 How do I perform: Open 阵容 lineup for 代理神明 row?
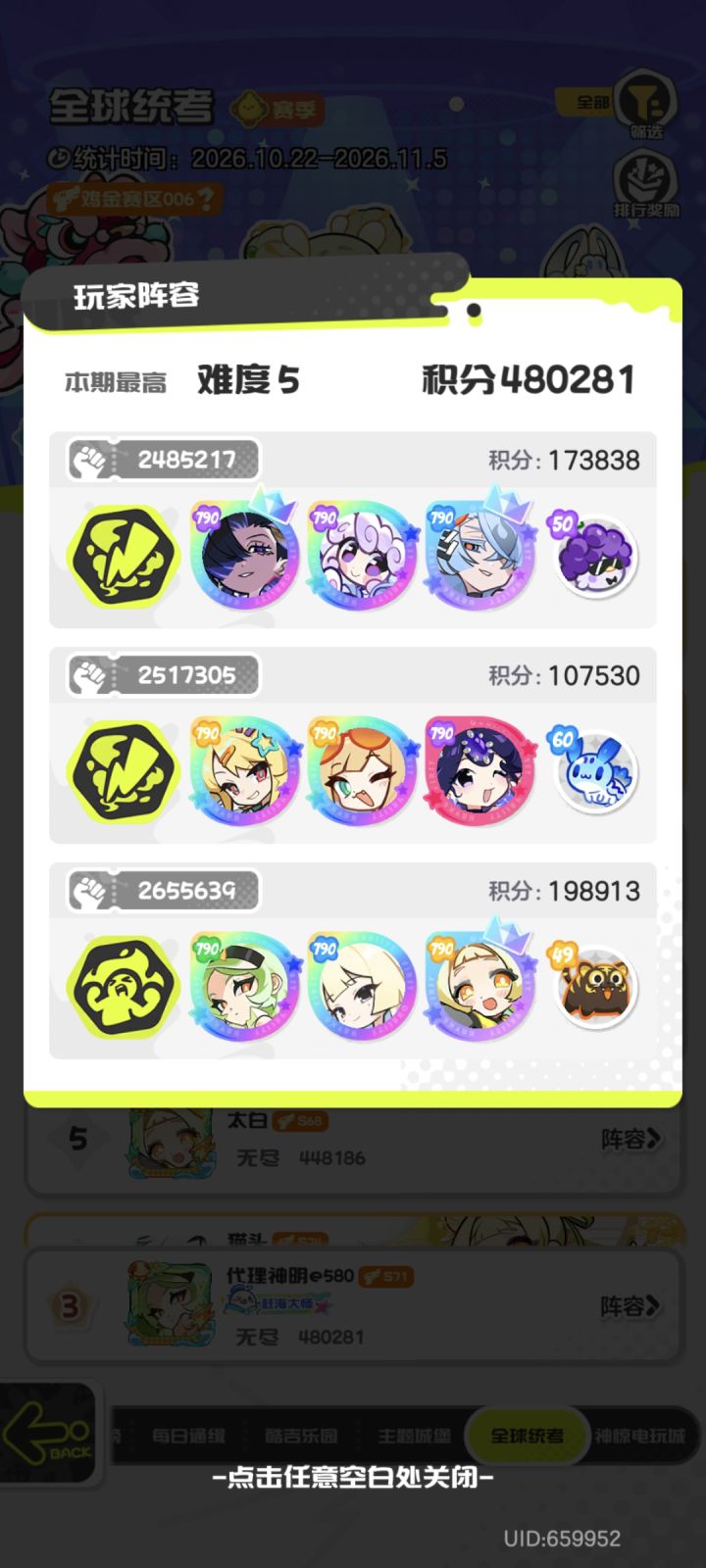[x=630, y=1306]
